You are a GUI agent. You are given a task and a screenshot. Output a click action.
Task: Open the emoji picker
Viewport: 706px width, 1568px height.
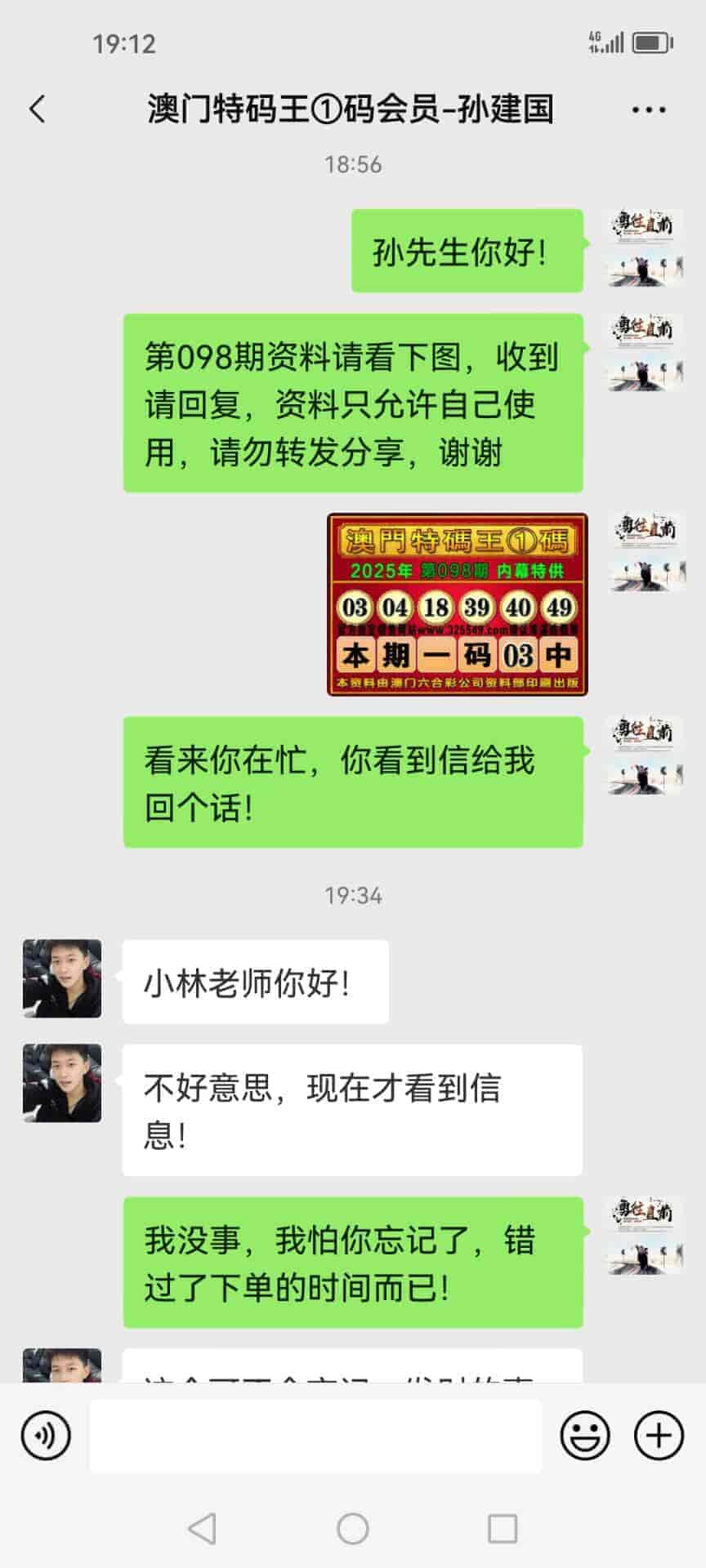click(x=584, y=1435)
